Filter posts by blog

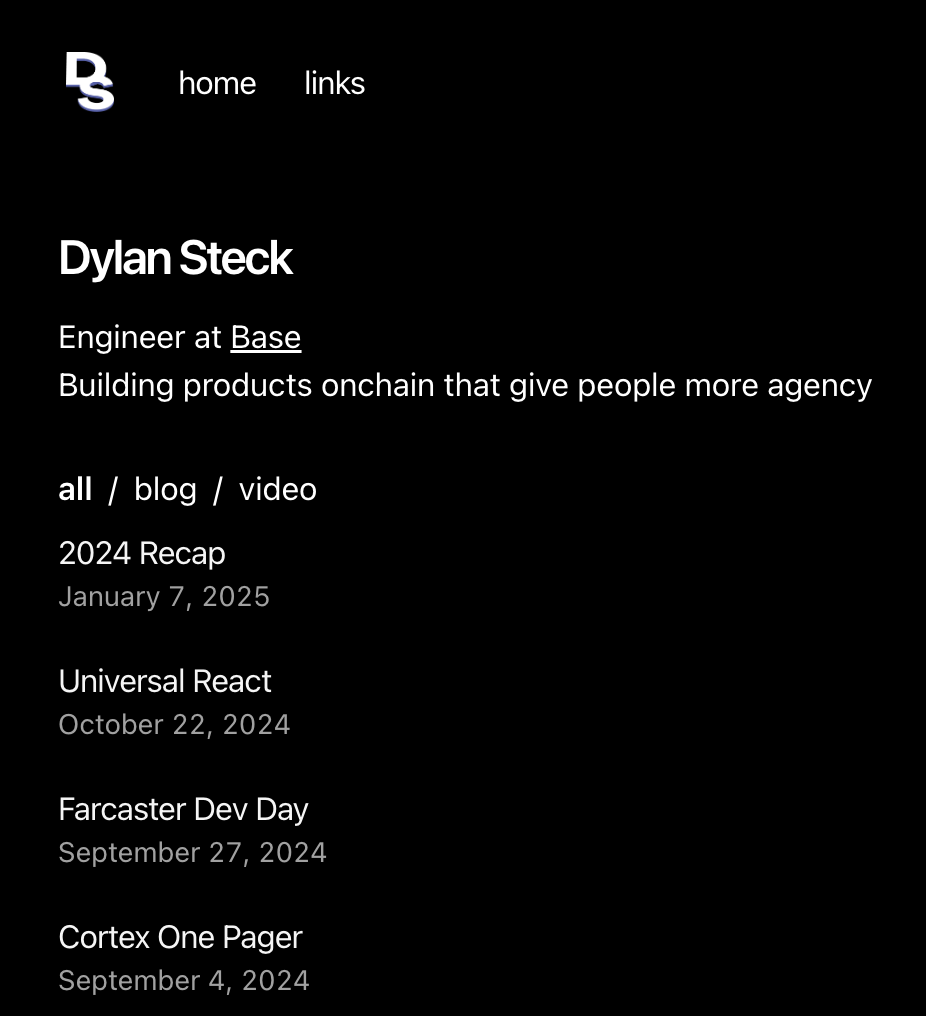click(x=165, y=489)
